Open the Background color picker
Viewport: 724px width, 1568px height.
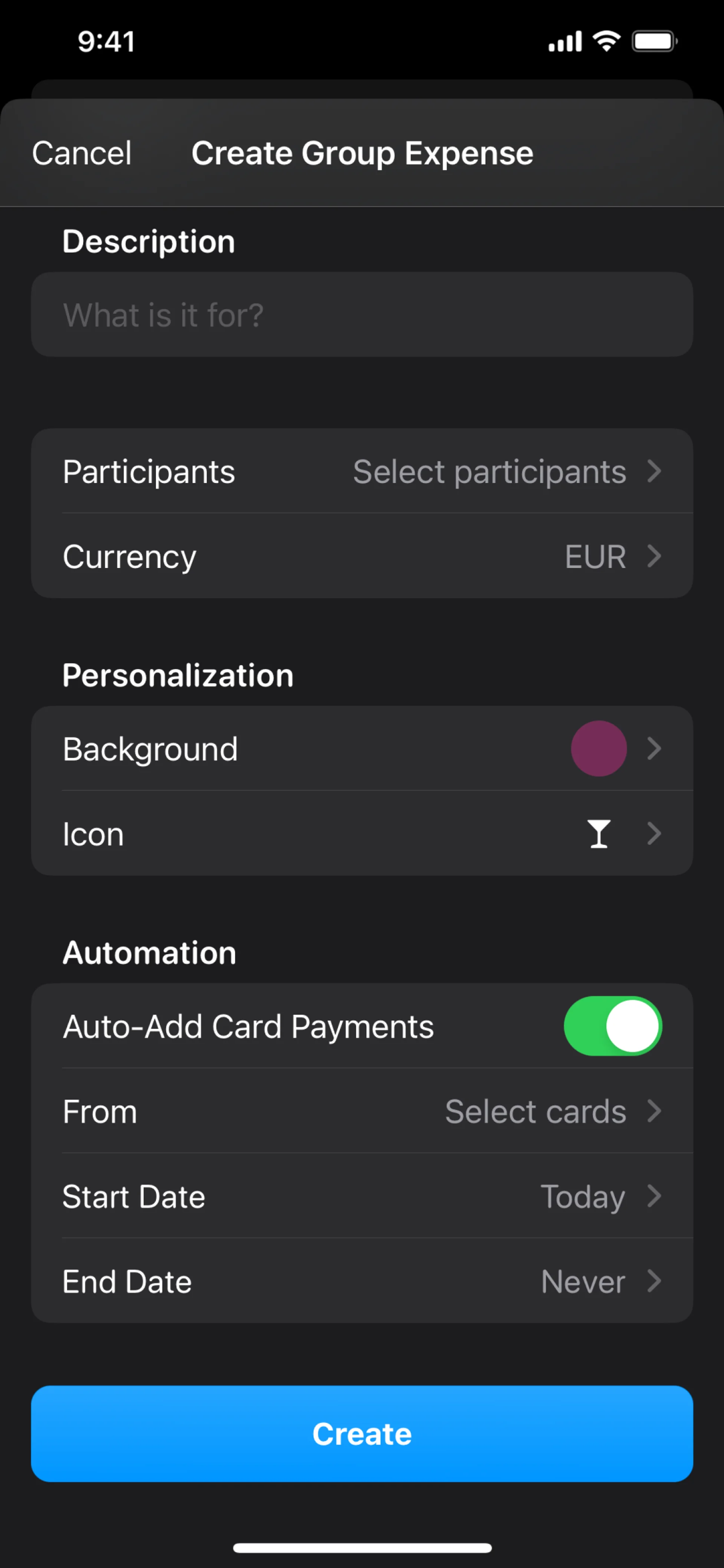361,749
